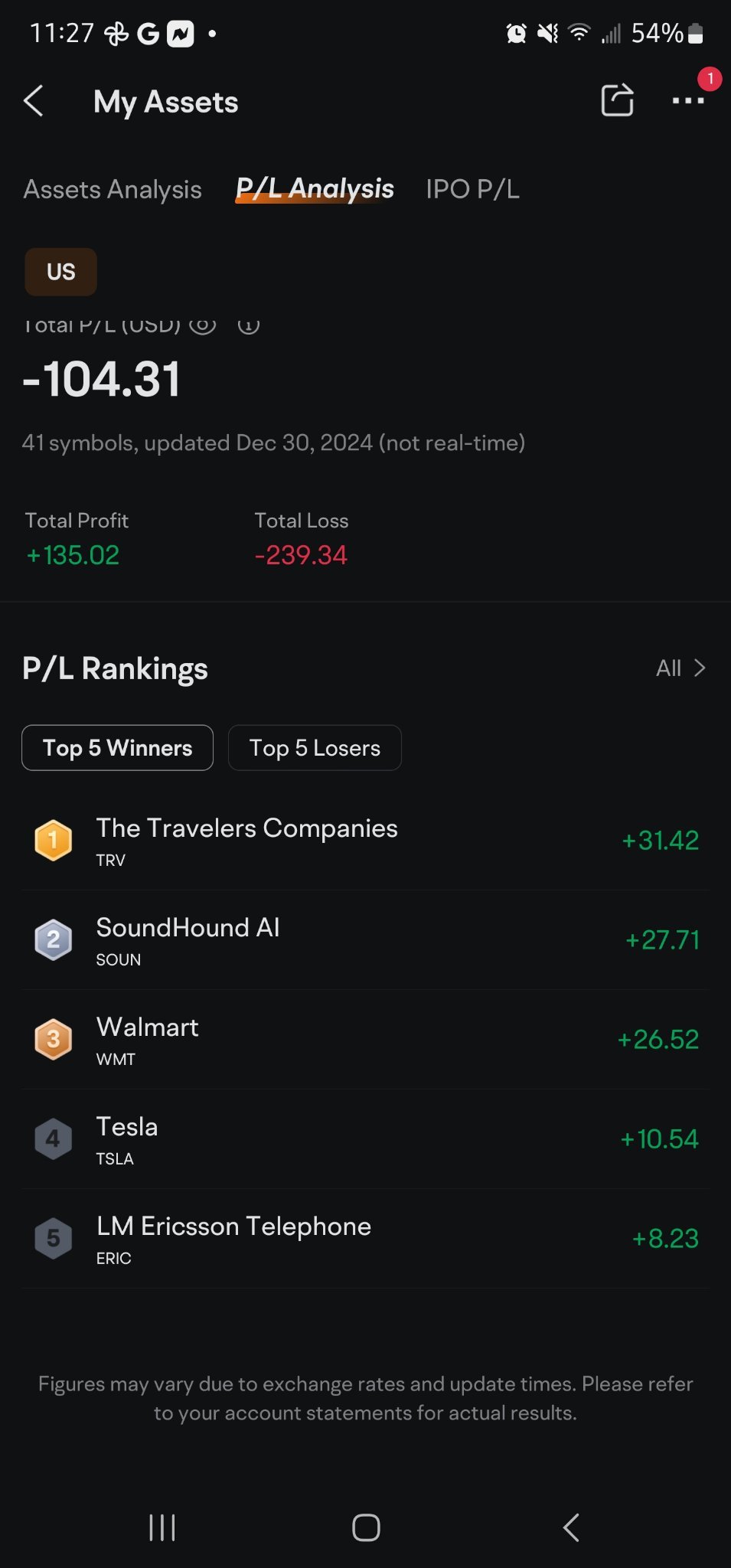The width and height of the screenshot is (731, 1568).
Task: Go back from My Assets
Action: (34, 101)
